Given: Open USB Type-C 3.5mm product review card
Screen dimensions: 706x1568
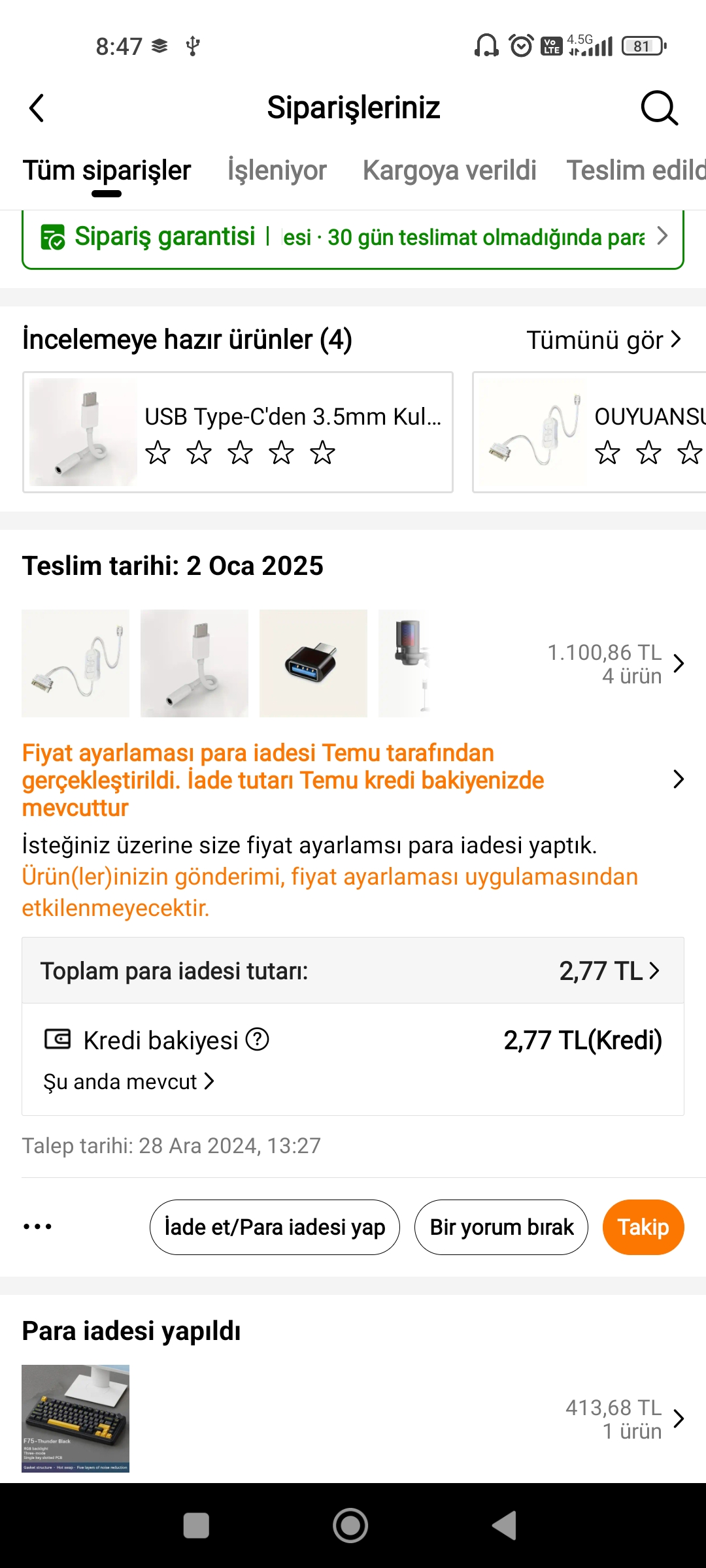Looking at the screenshot, I should 238,432.
